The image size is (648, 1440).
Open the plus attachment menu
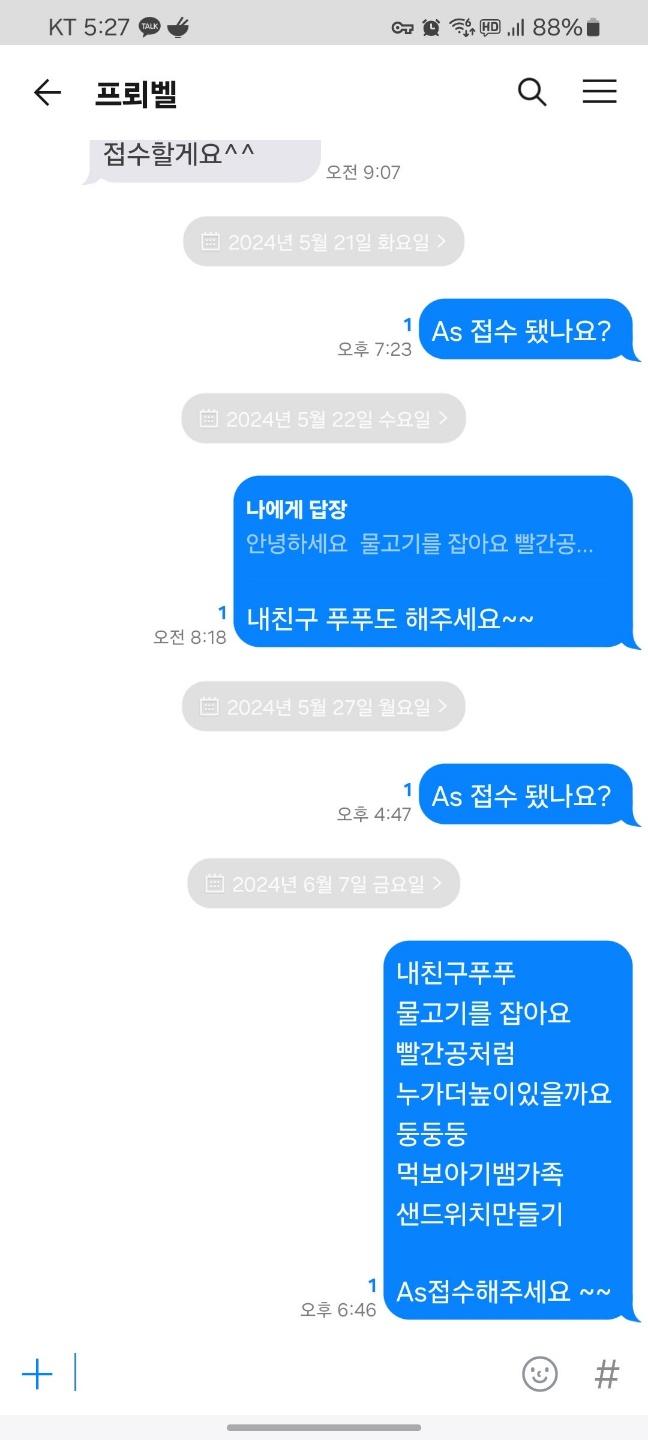point(37,1374)
